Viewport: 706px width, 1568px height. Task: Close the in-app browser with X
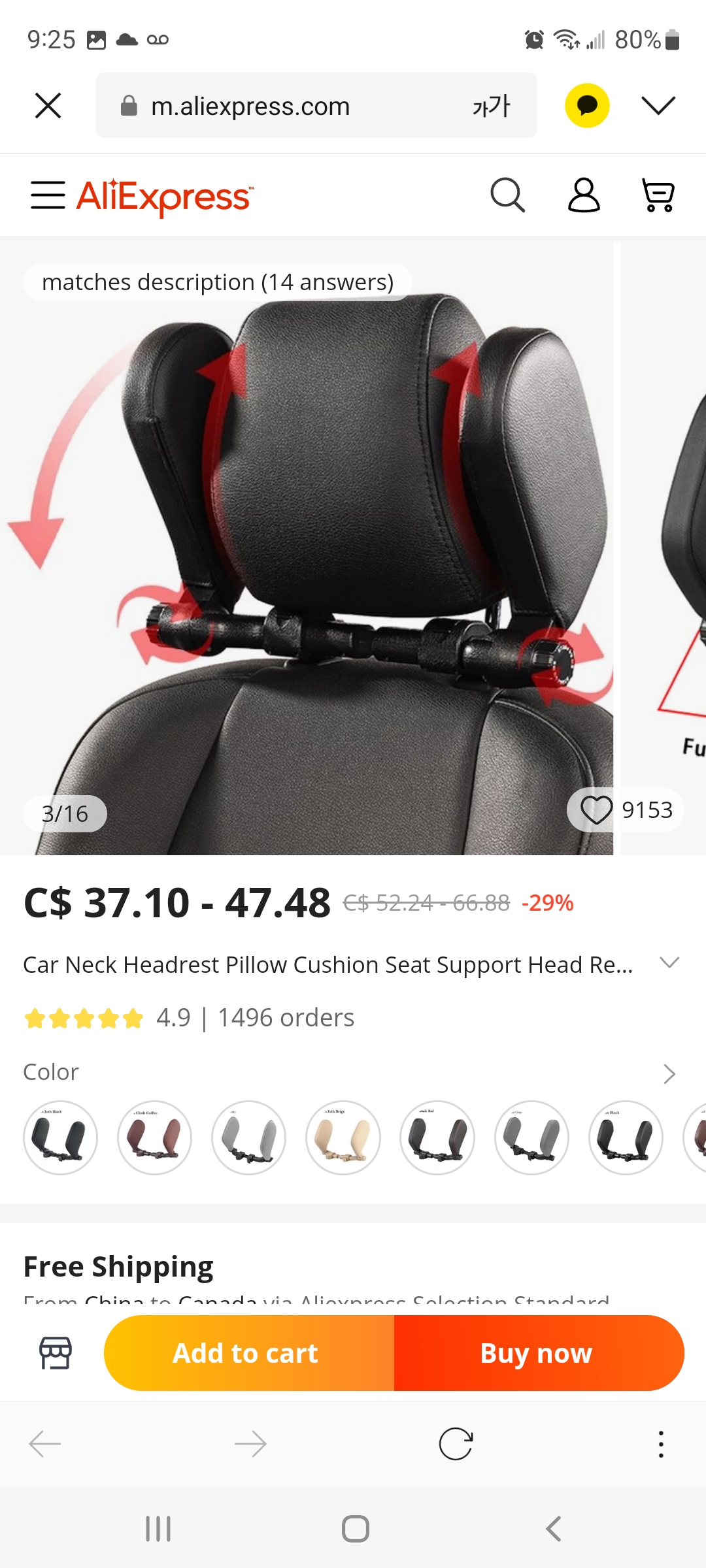[x=48, y=105]
